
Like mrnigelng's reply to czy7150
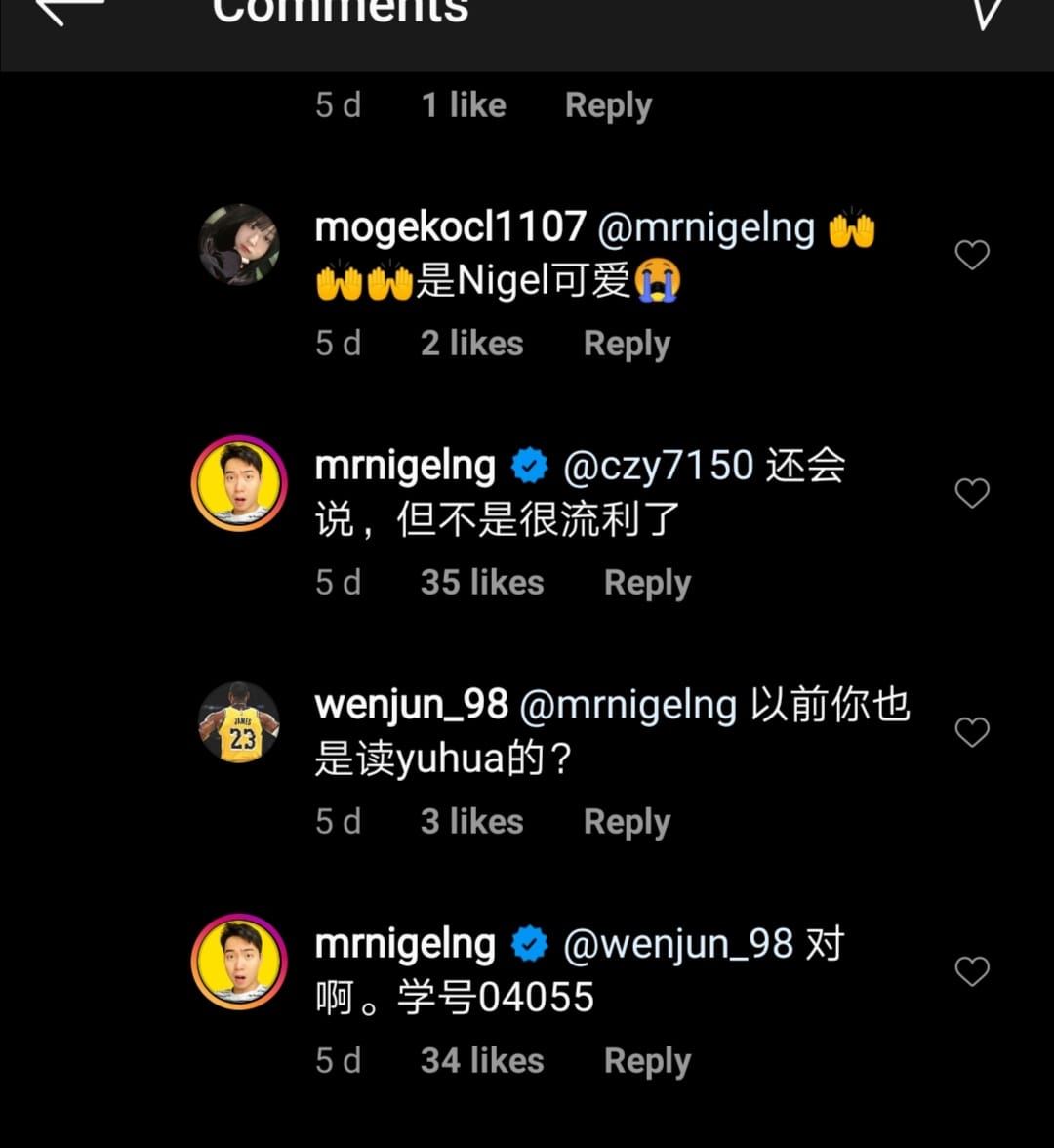971,494
